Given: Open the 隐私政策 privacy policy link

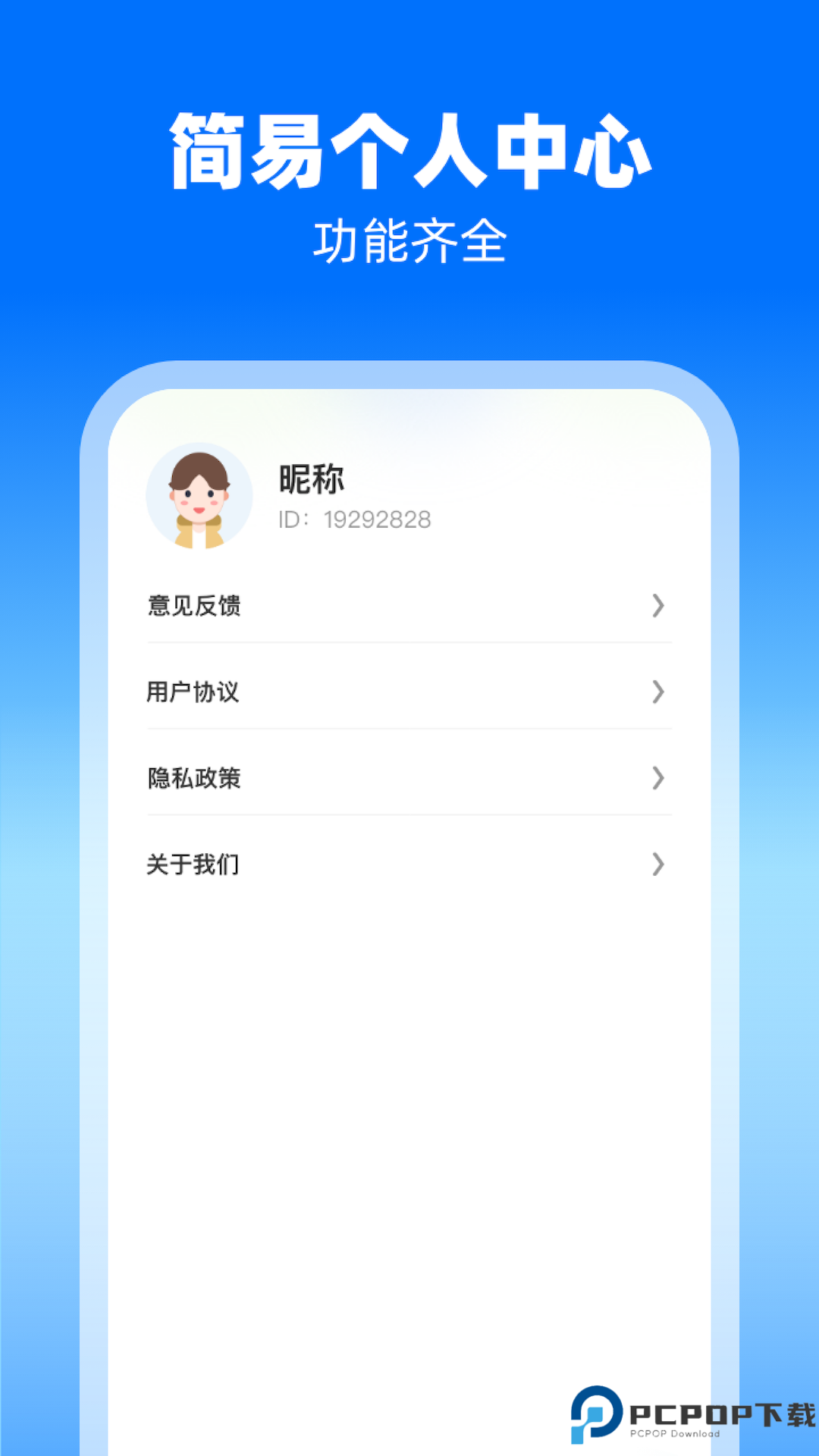Looking at the screenshot, I should 193,779.
